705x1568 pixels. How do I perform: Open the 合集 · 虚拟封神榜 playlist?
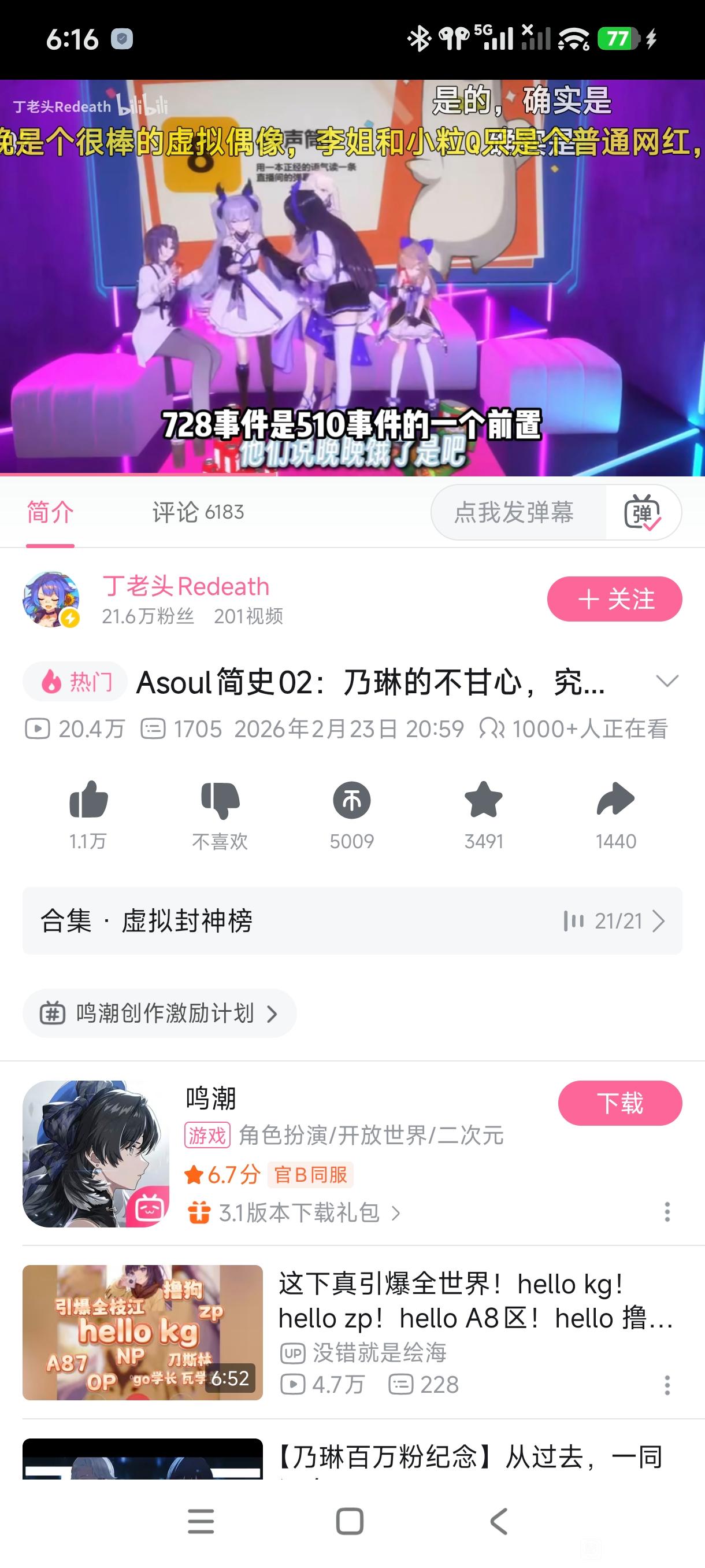click(x=351, y=920)
